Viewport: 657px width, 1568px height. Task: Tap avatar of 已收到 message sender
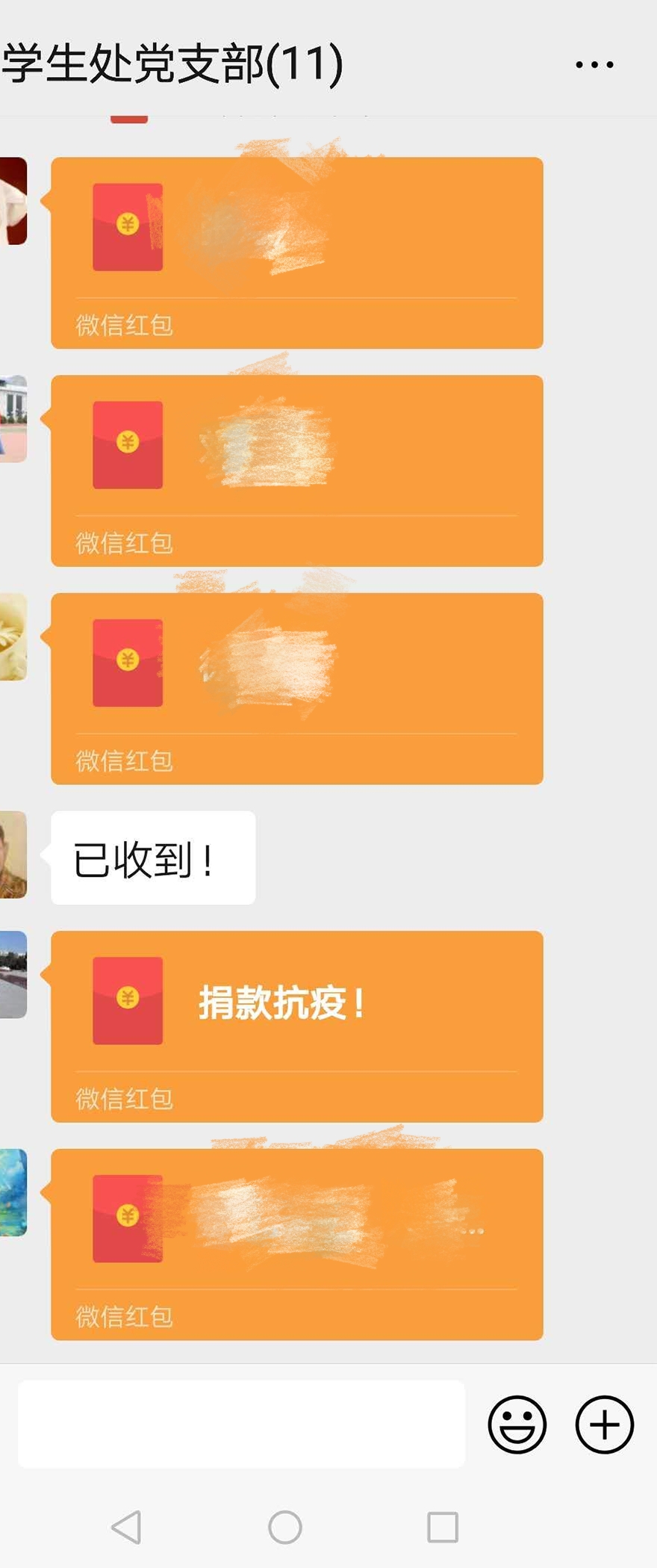pyautogui.click(x=13, y=855)
